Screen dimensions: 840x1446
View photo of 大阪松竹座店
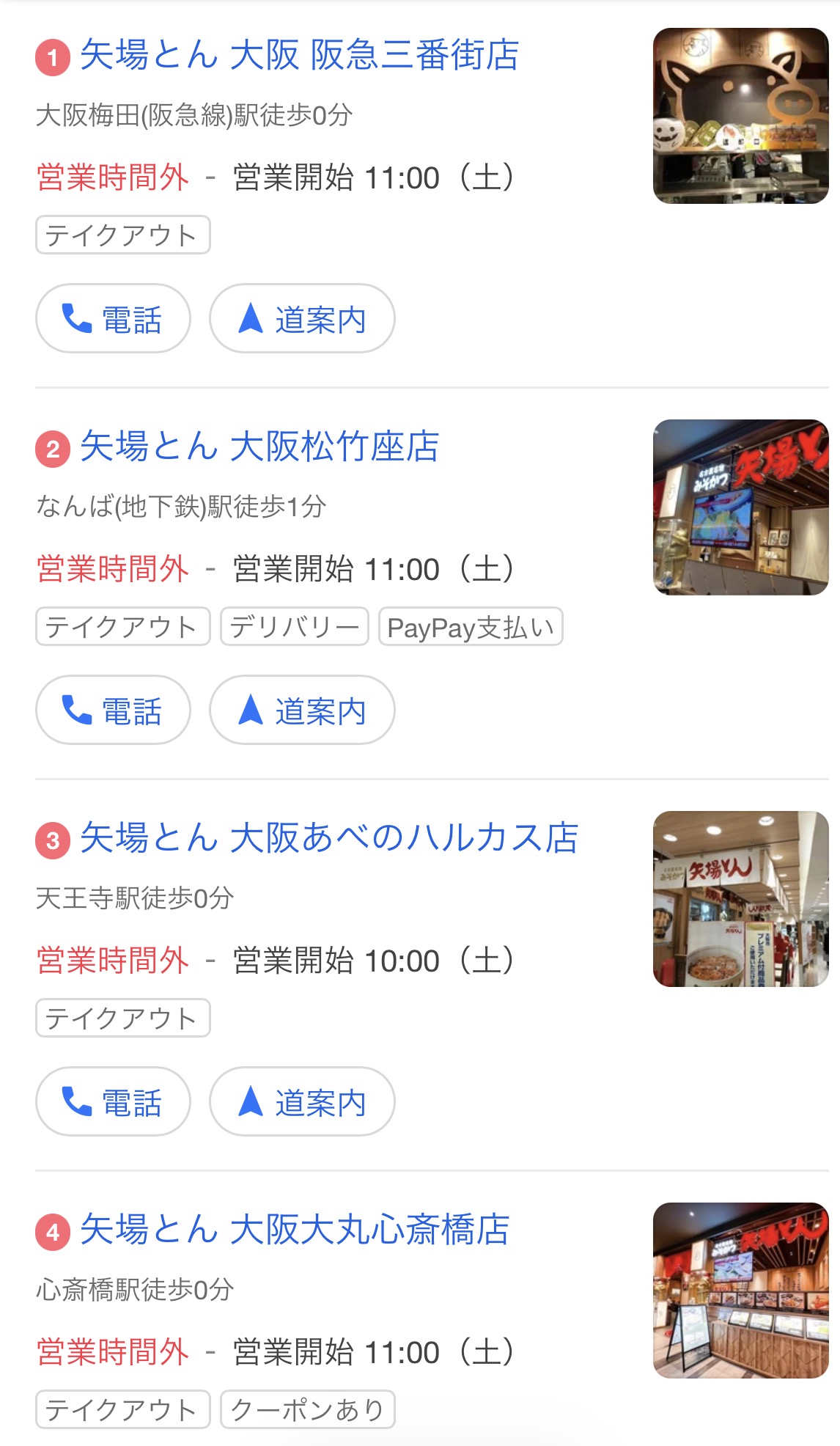pyautogui.click(x=740, y=507)
